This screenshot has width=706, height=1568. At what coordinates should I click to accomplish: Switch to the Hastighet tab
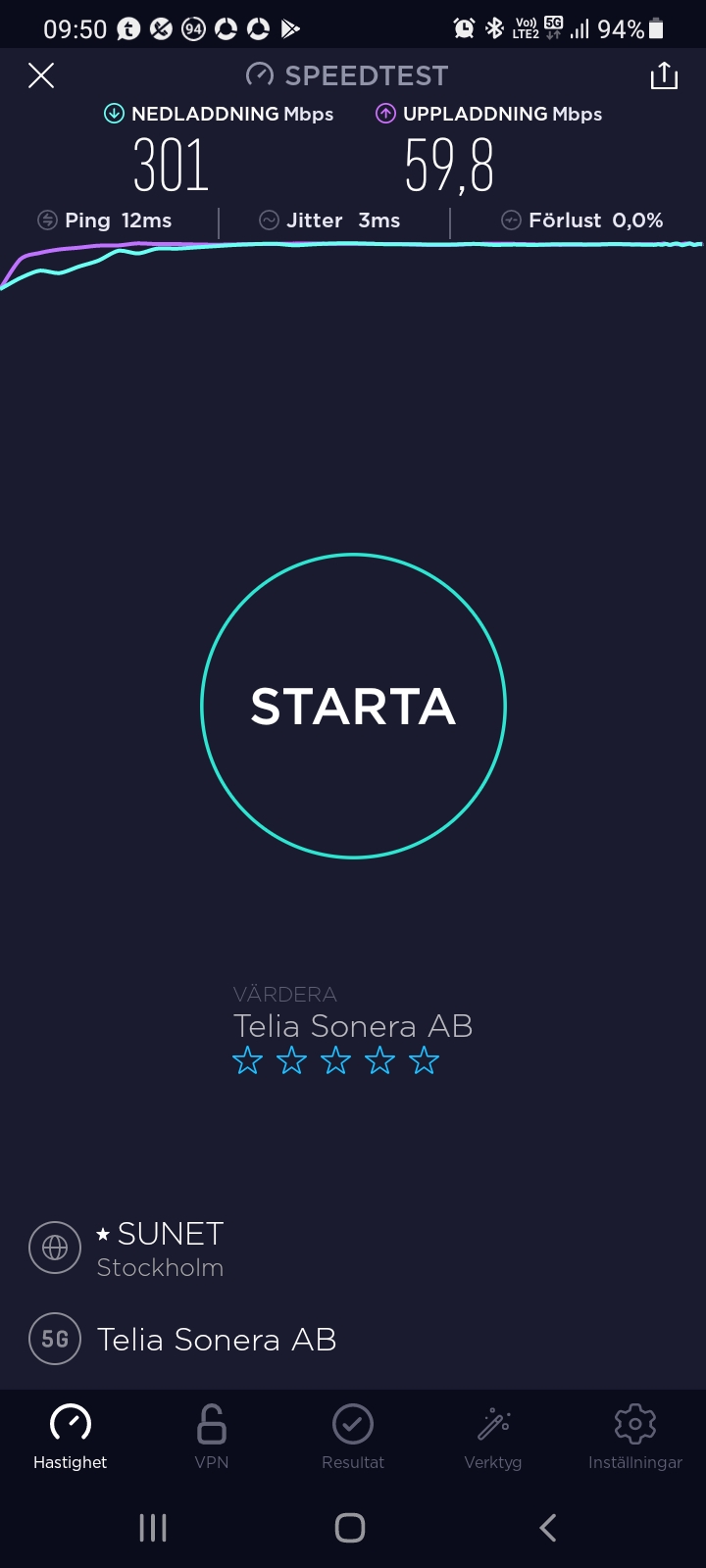coord(71,1437)
